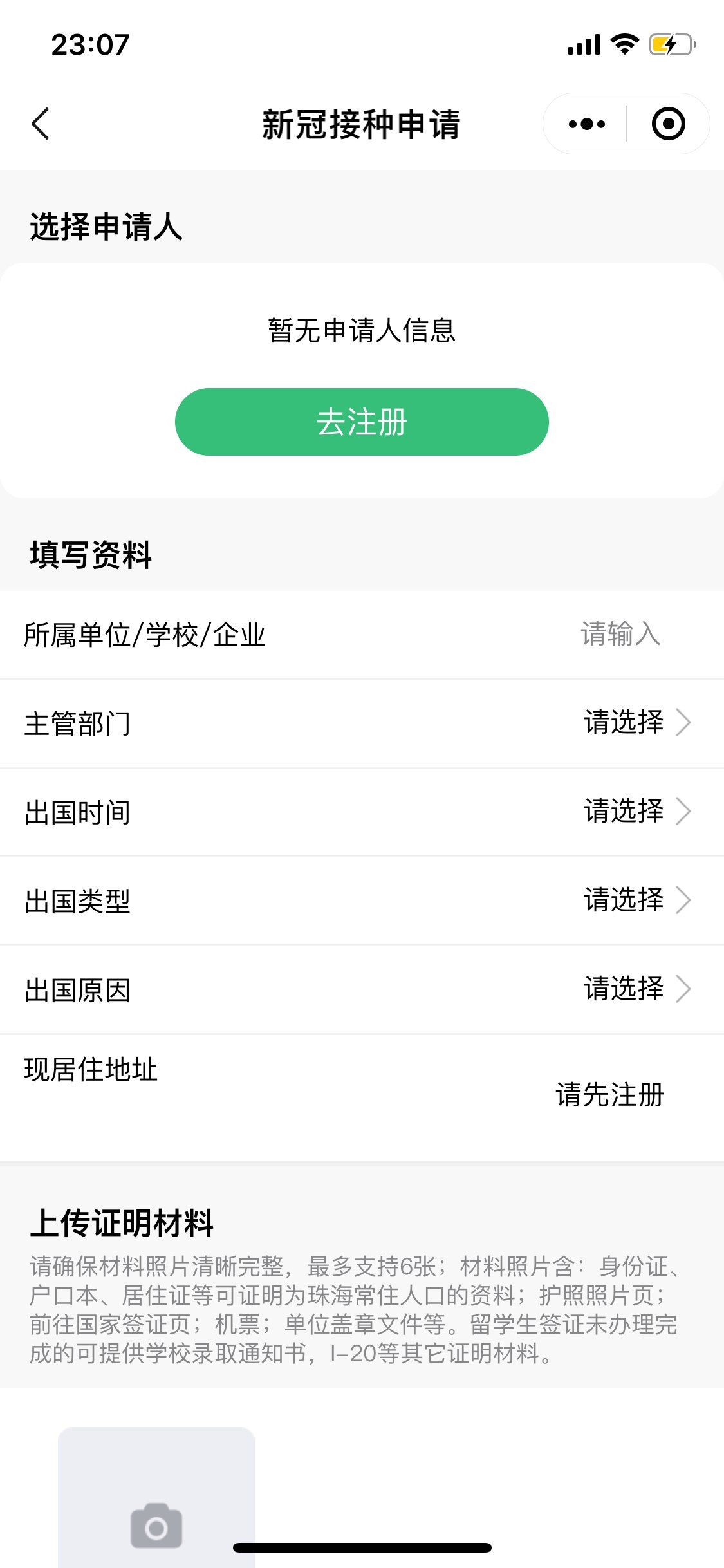Focus the 所属单位/学校/企业 input field
724x1568 pixels.
tap(619, 634)
